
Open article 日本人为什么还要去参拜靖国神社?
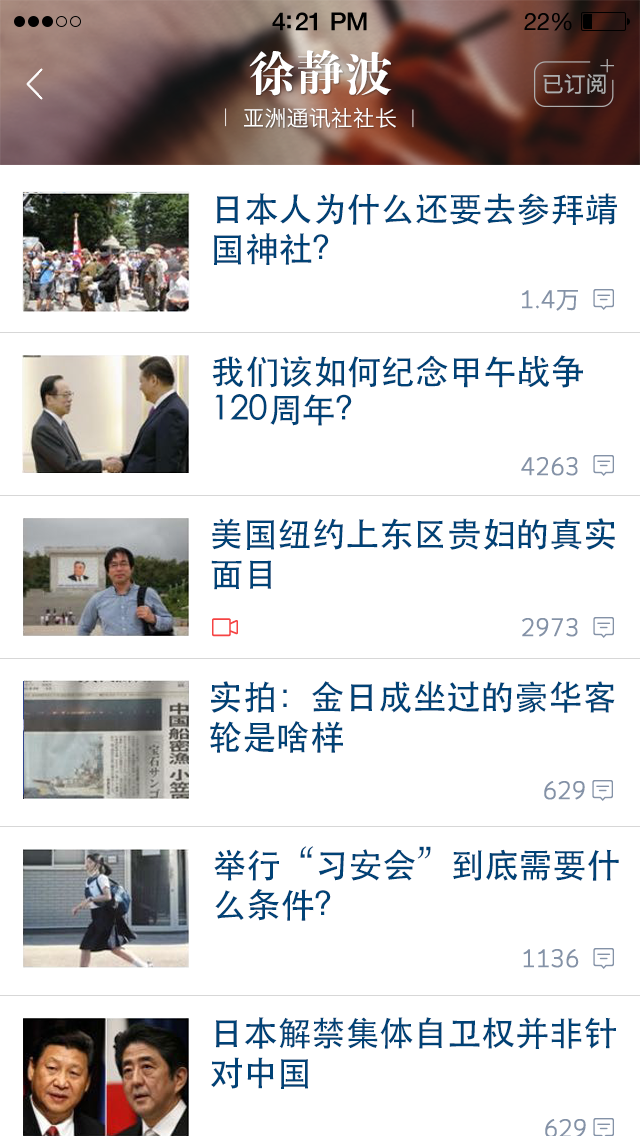tap(414, 230)
